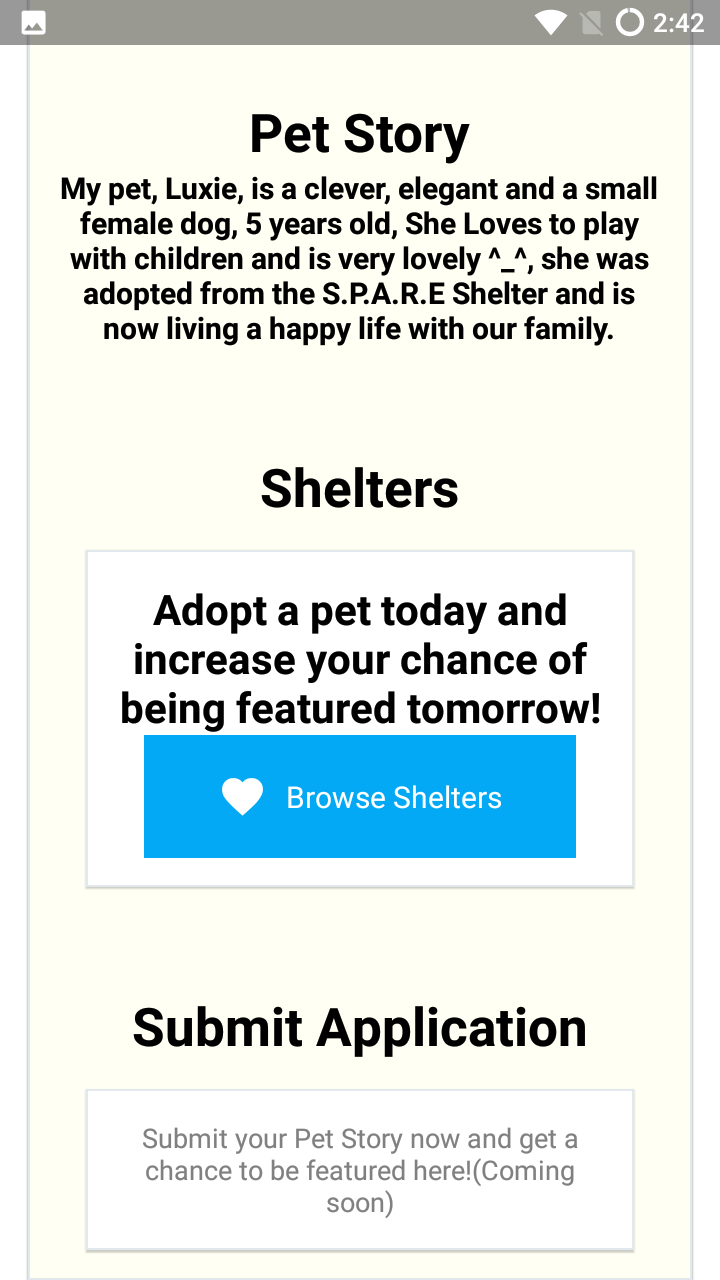Tap the Wi-Fi signal icon
The height and width of the screenshot is (1280, 720).
(553, 21)
